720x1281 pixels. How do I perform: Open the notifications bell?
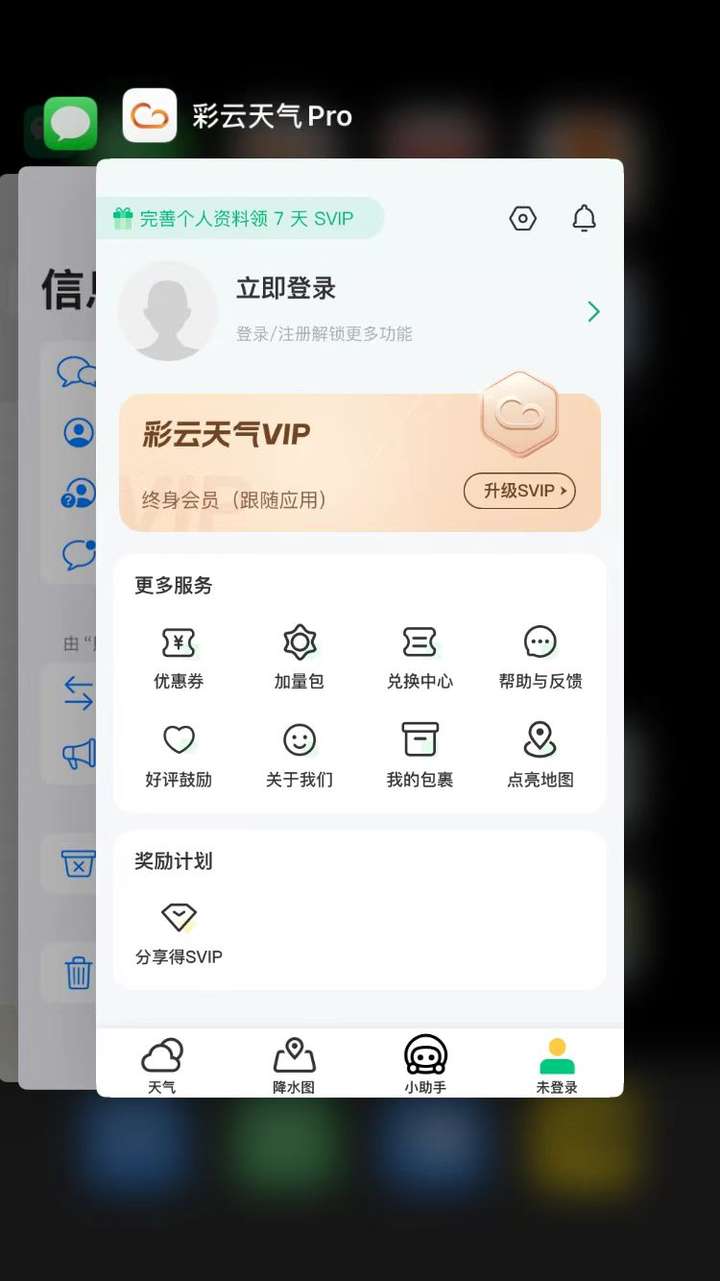point(584,218)
